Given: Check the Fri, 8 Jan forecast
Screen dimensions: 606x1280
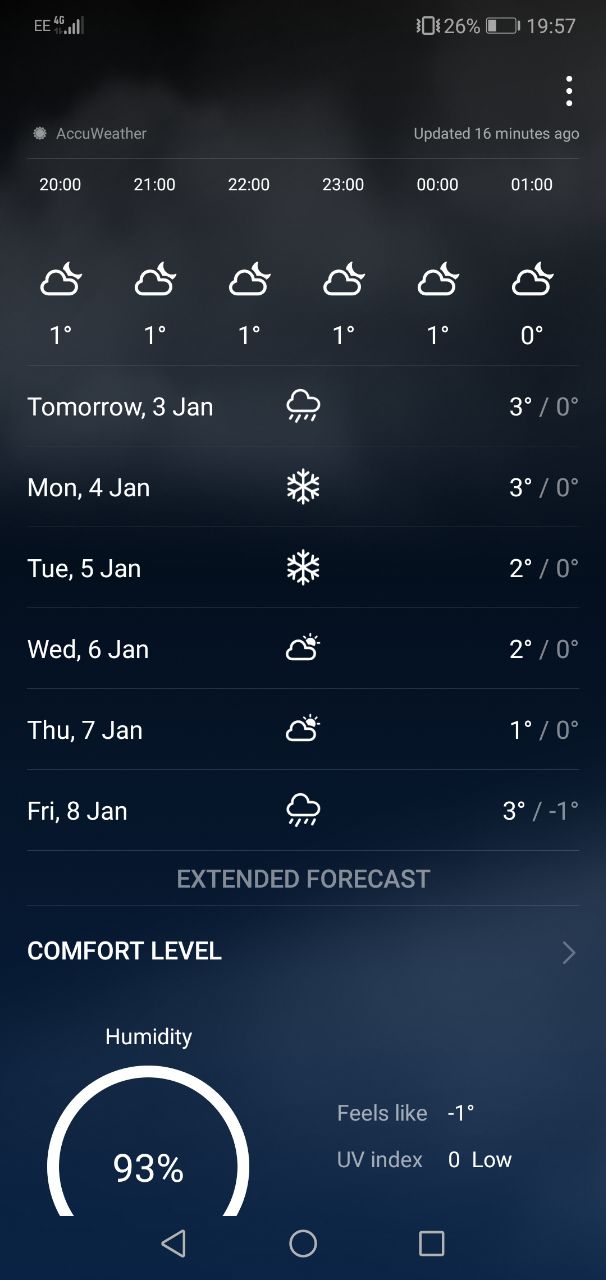Looking at the screenshot, I should coord(303,811).
